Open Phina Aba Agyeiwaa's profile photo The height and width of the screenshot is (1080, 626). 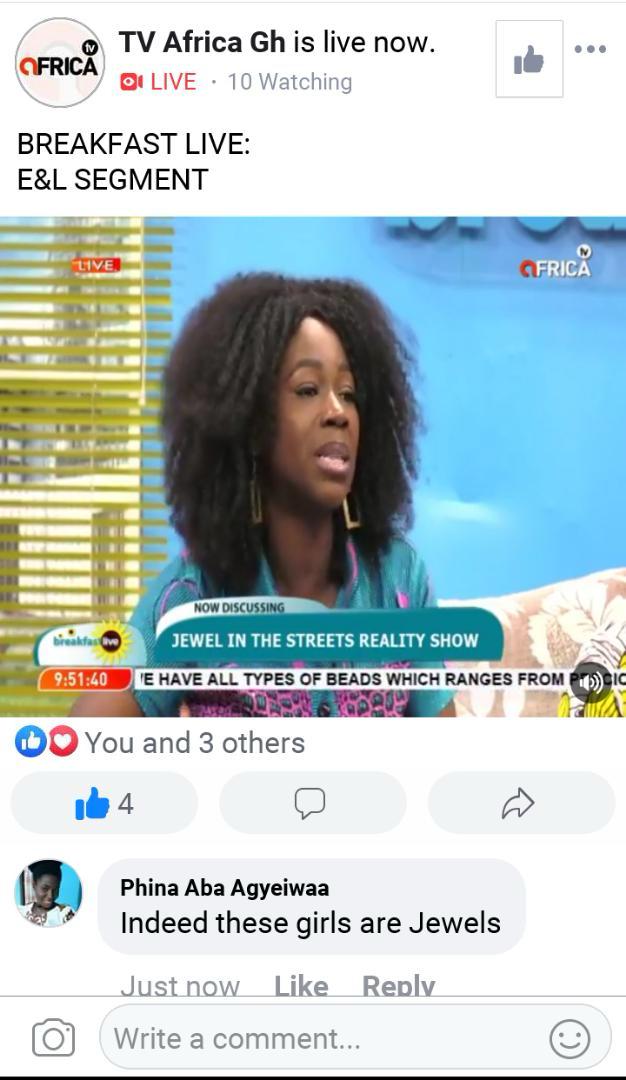click(x=48, y=893)
